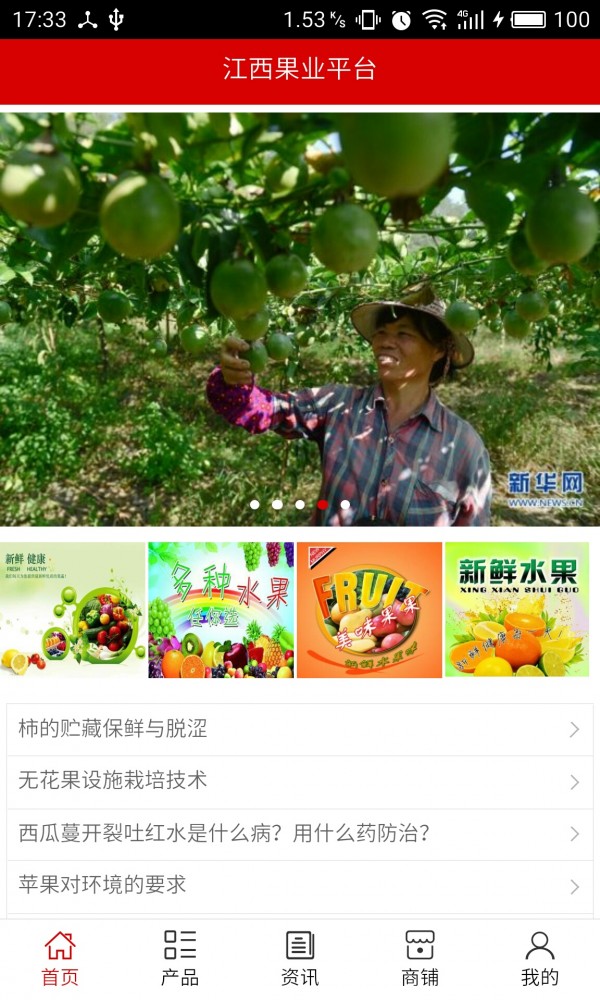Open article 苹果对环境的要求
Viewport: 600px width, 1000px height.
(x=300, y=885)
